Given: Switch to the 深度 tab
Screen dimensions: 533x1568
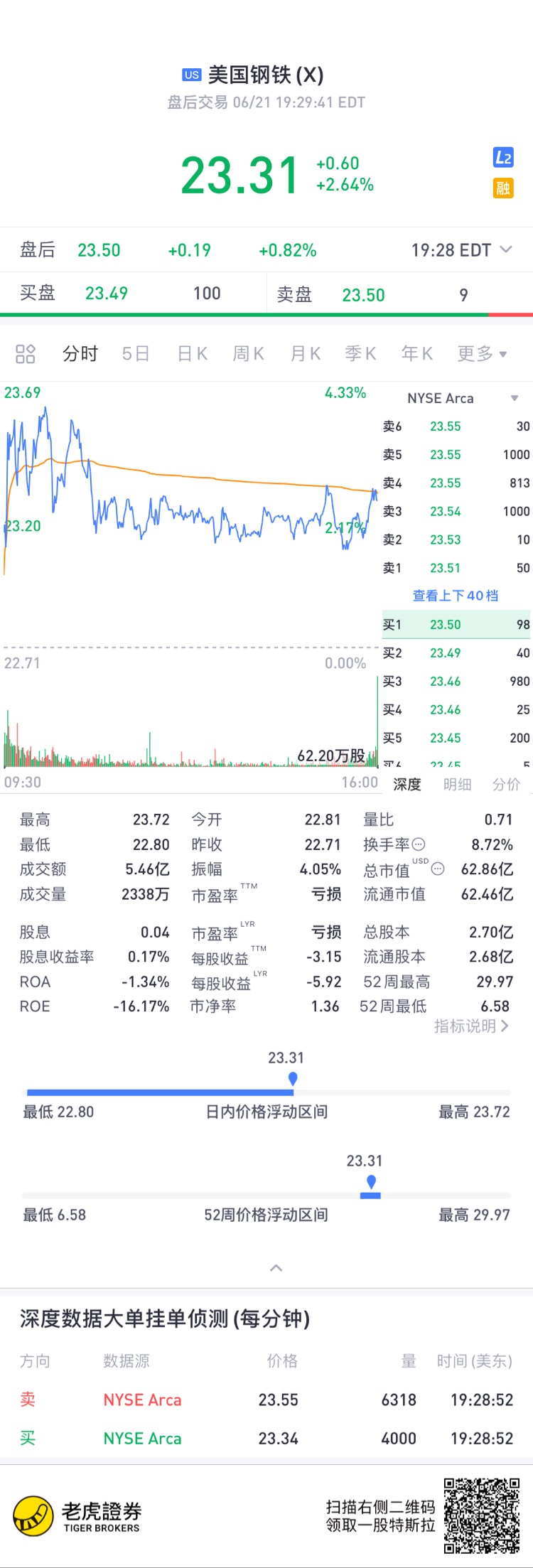Looking at the screenshot, I should point(407,784).
